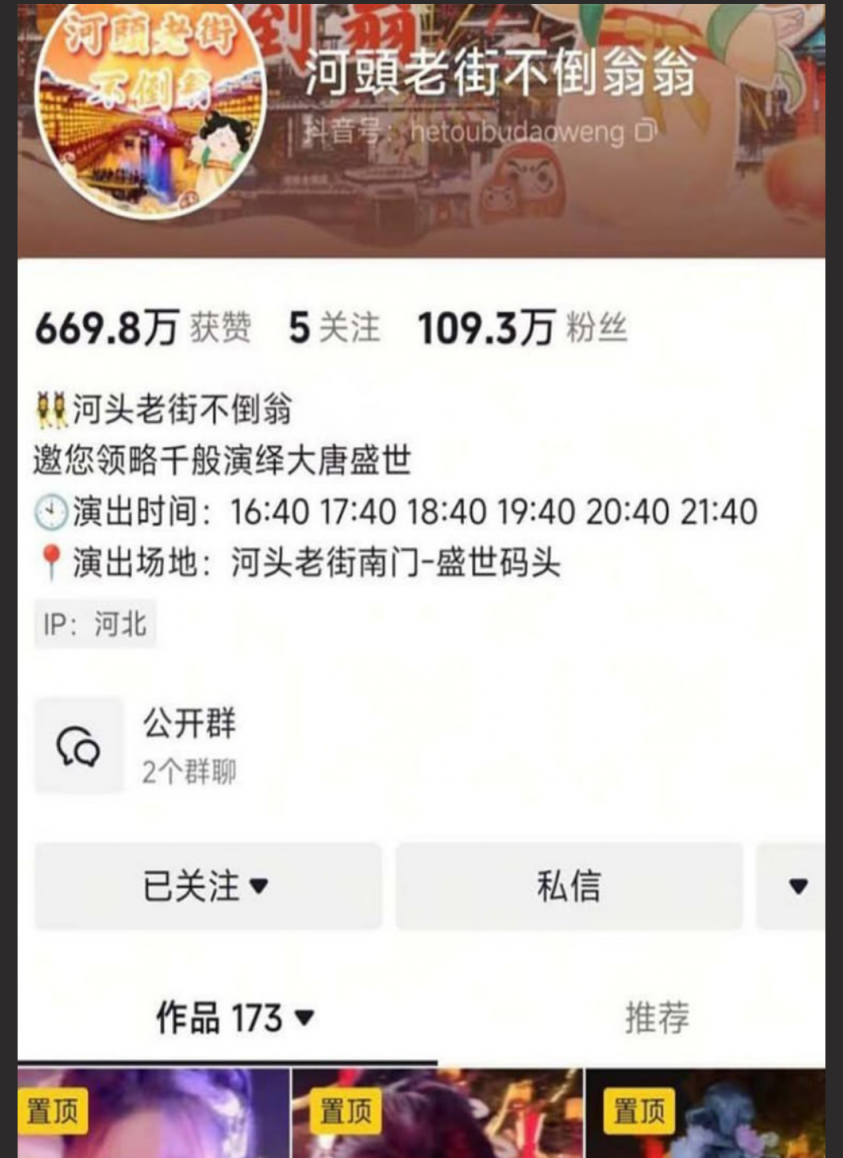The image size is (843, 1158).
Task: Expand the arrow next to 私信
Action: [797, 886]
